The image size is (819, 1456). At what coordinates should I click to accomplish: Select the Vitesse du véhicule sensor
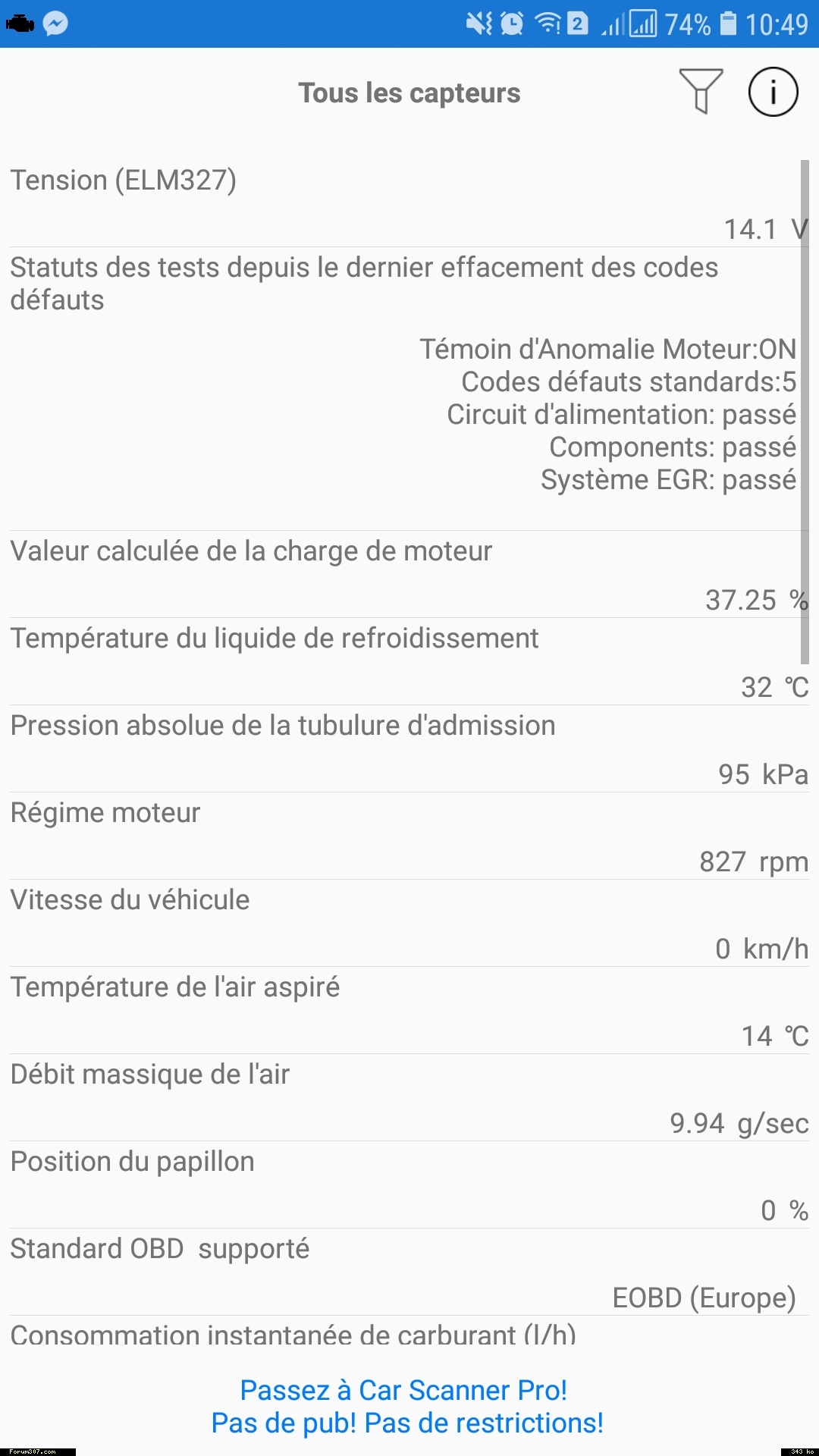(409, 924)
